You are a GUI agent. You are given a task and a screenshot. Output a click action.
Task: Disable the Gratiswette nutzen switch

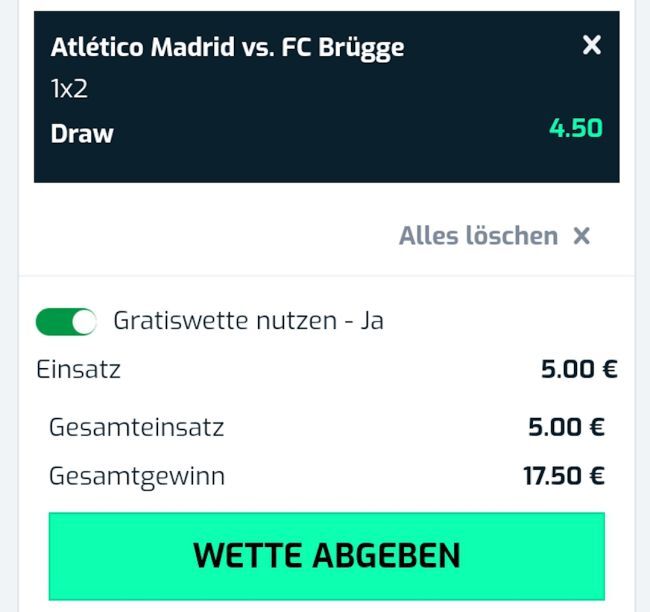click(x=66, y=321)
